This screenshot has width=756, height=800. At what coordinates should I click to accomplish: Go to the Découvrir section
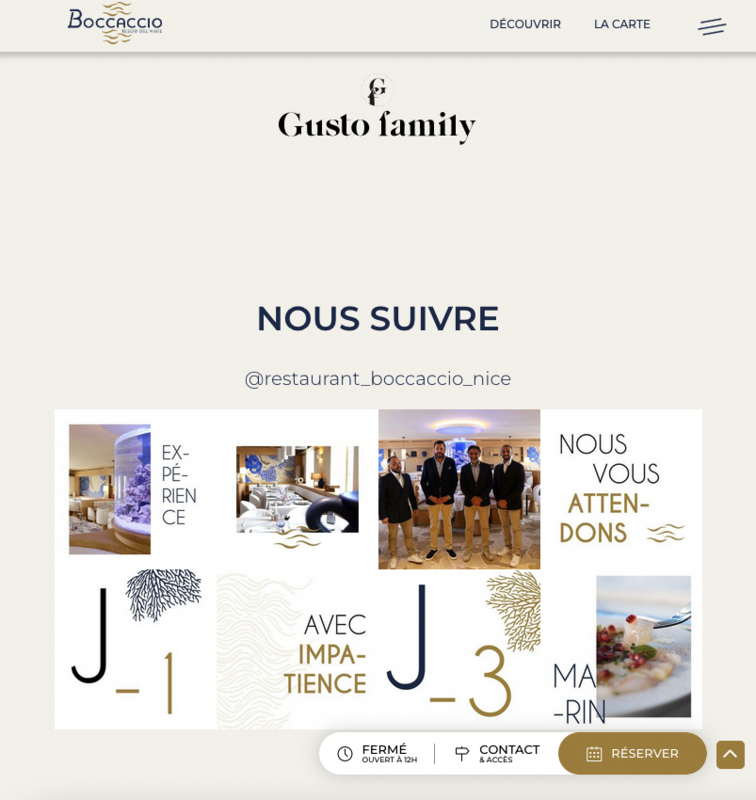(x=525, y=24)
